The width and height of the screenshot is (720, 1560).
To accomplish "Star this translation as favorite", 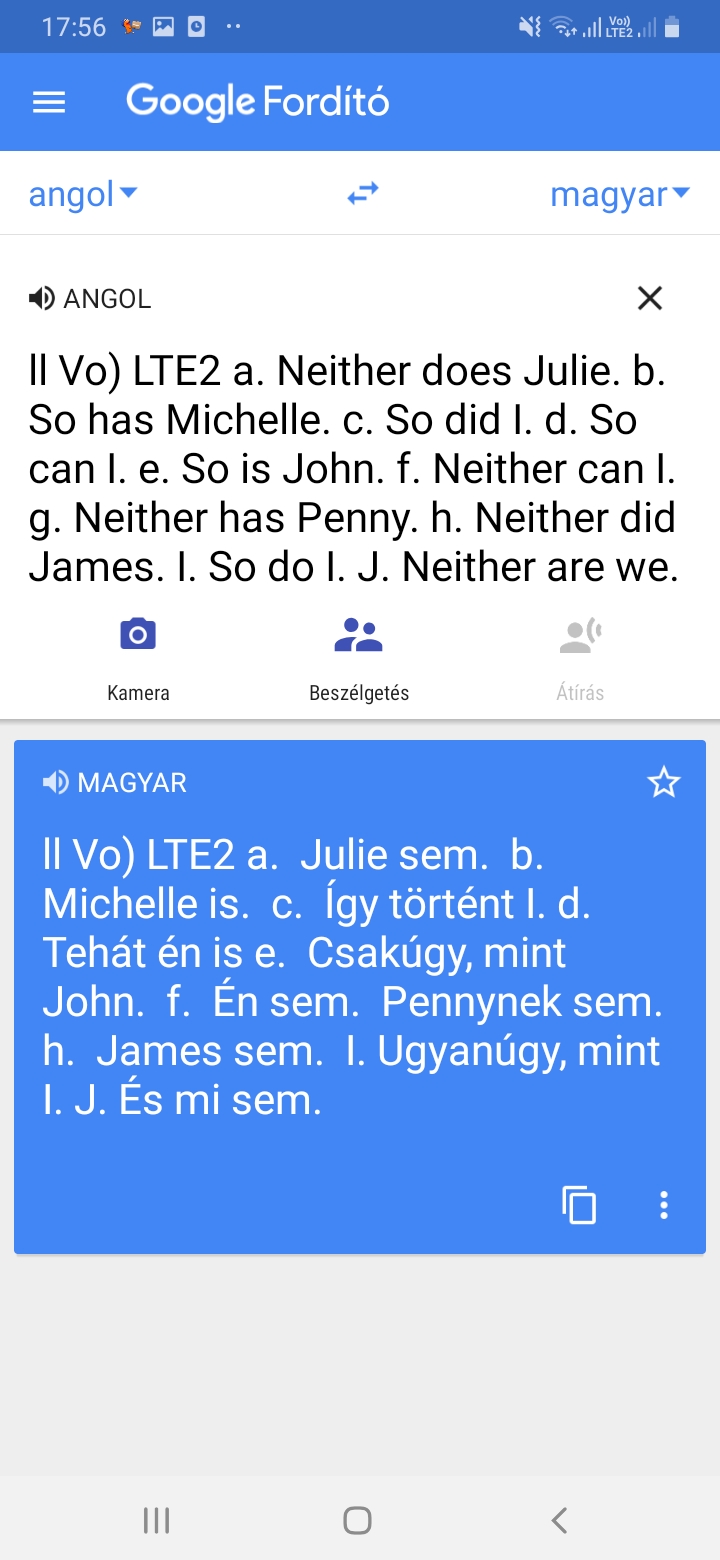I will (x=664, y=783).
